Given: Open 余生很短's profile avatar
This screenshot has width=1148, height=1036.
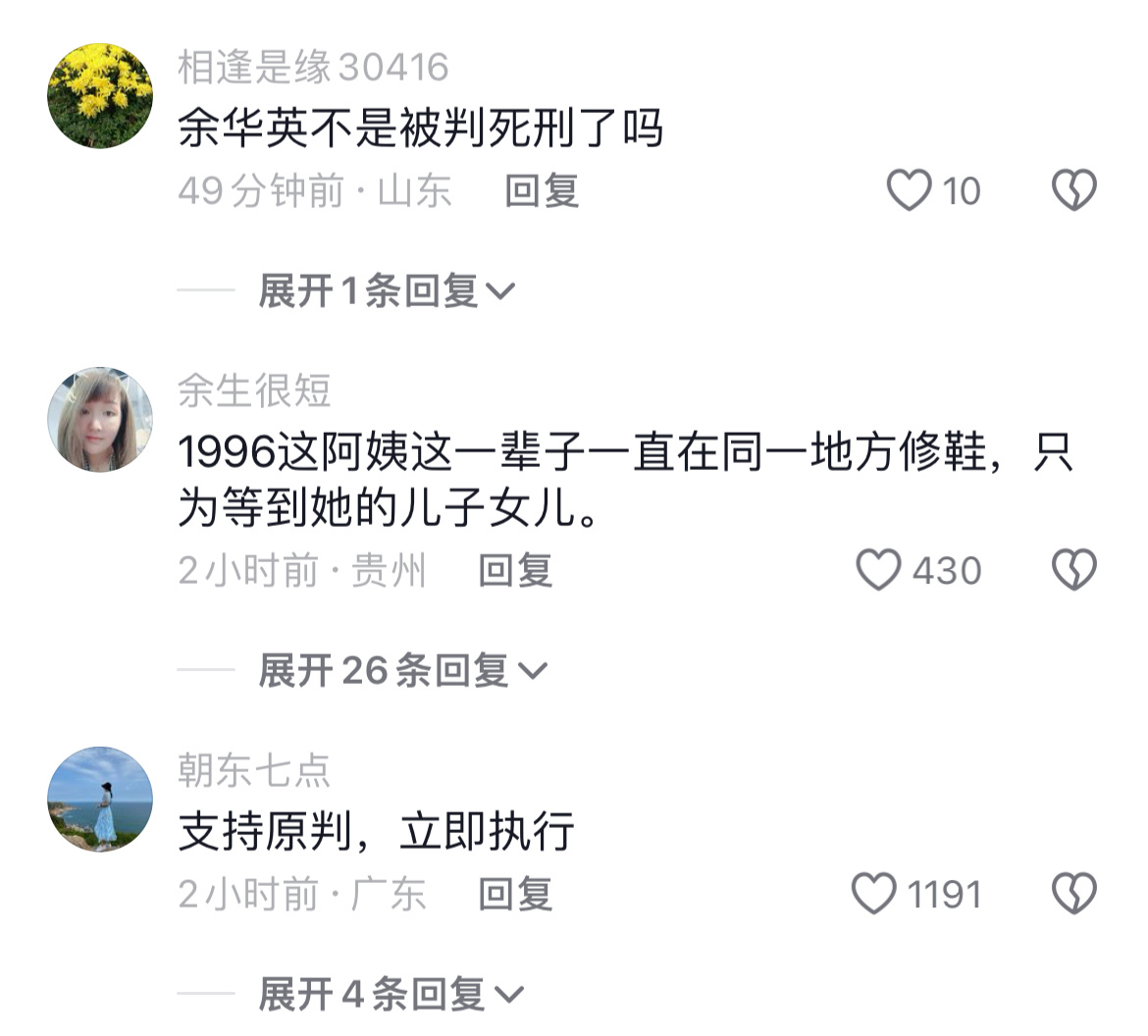Looking at the screenshot, I should pyautogui.click(x=100, y=420).
